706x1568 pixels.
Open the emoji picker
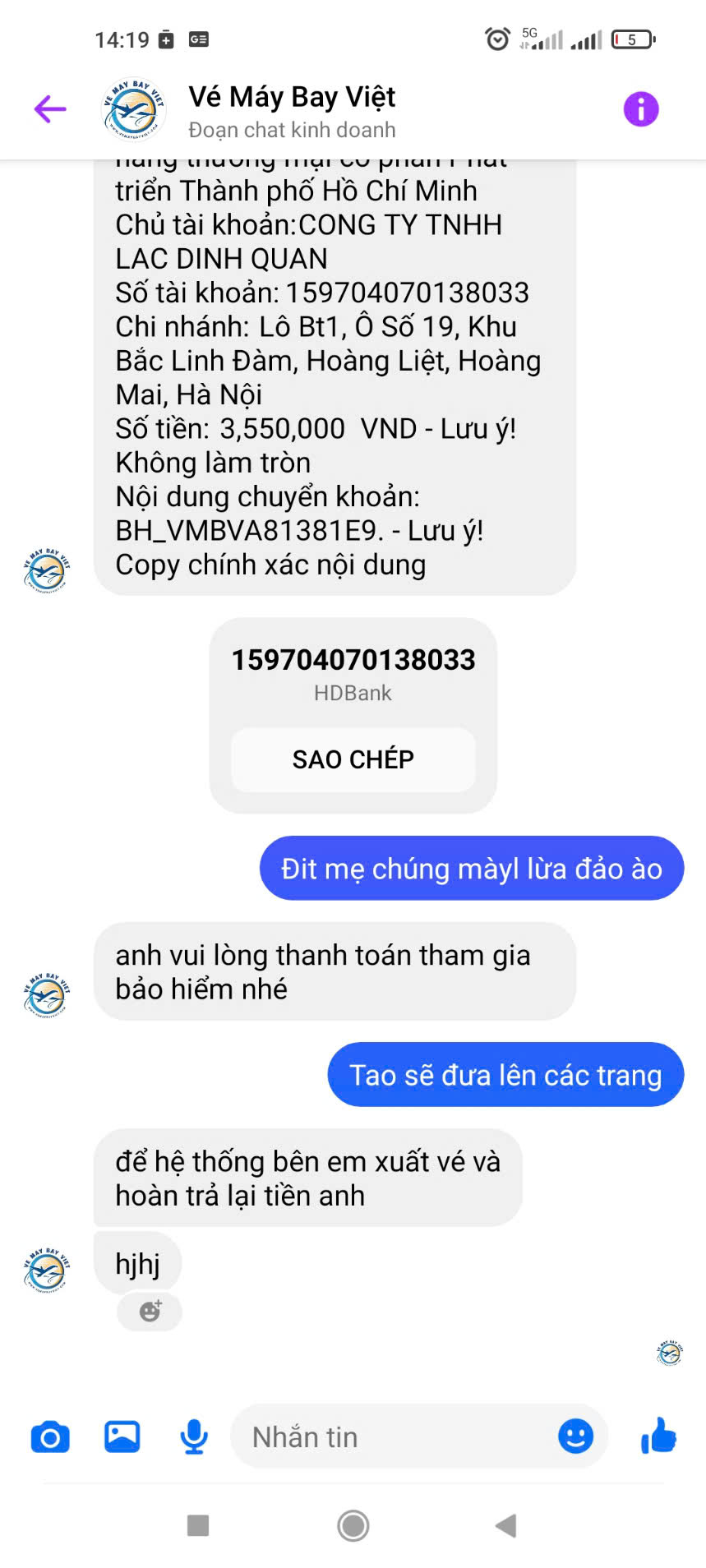575,1437
